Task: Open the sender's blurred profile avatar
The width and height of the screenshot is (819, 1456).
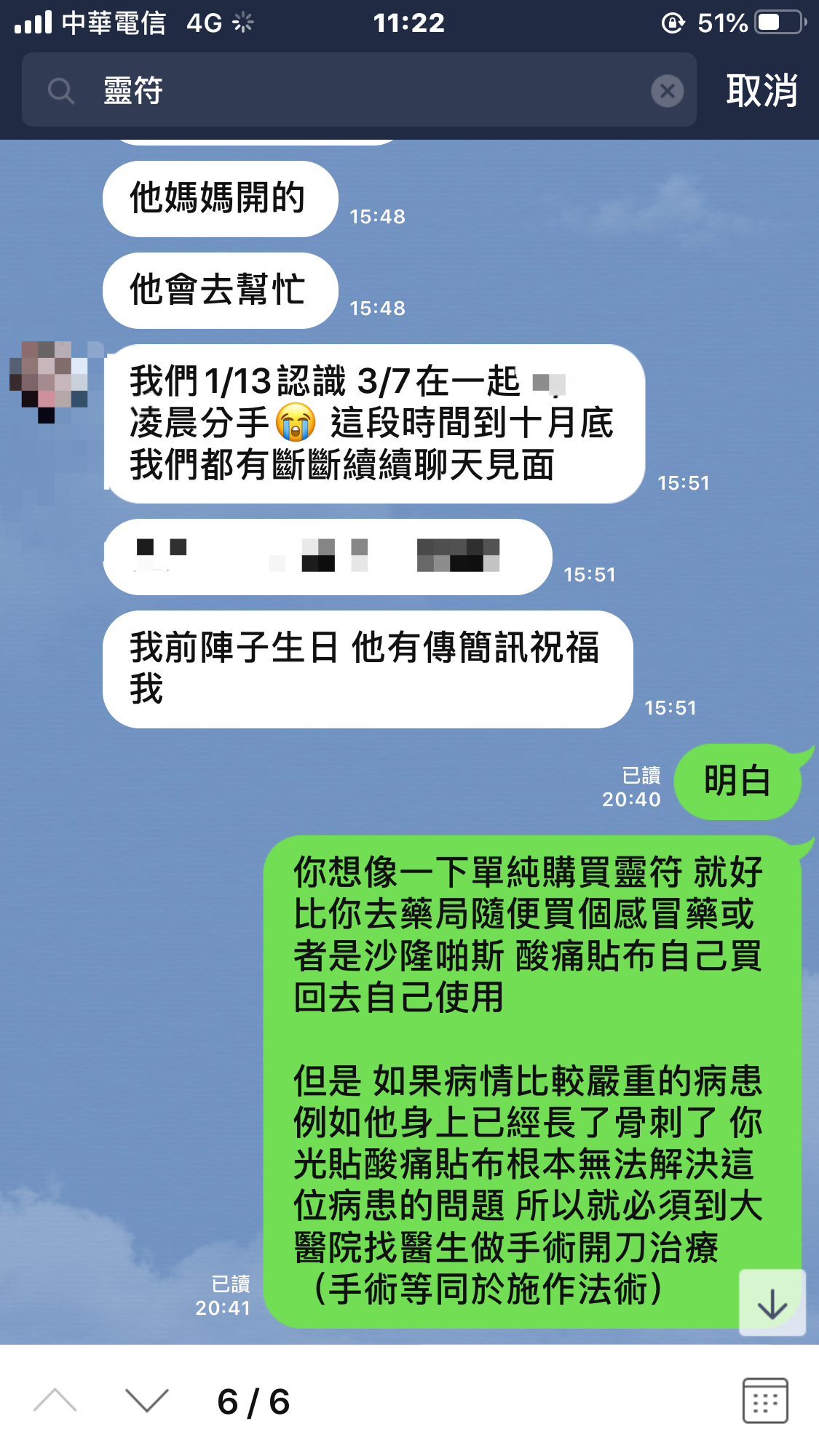Action: (50, 377)
